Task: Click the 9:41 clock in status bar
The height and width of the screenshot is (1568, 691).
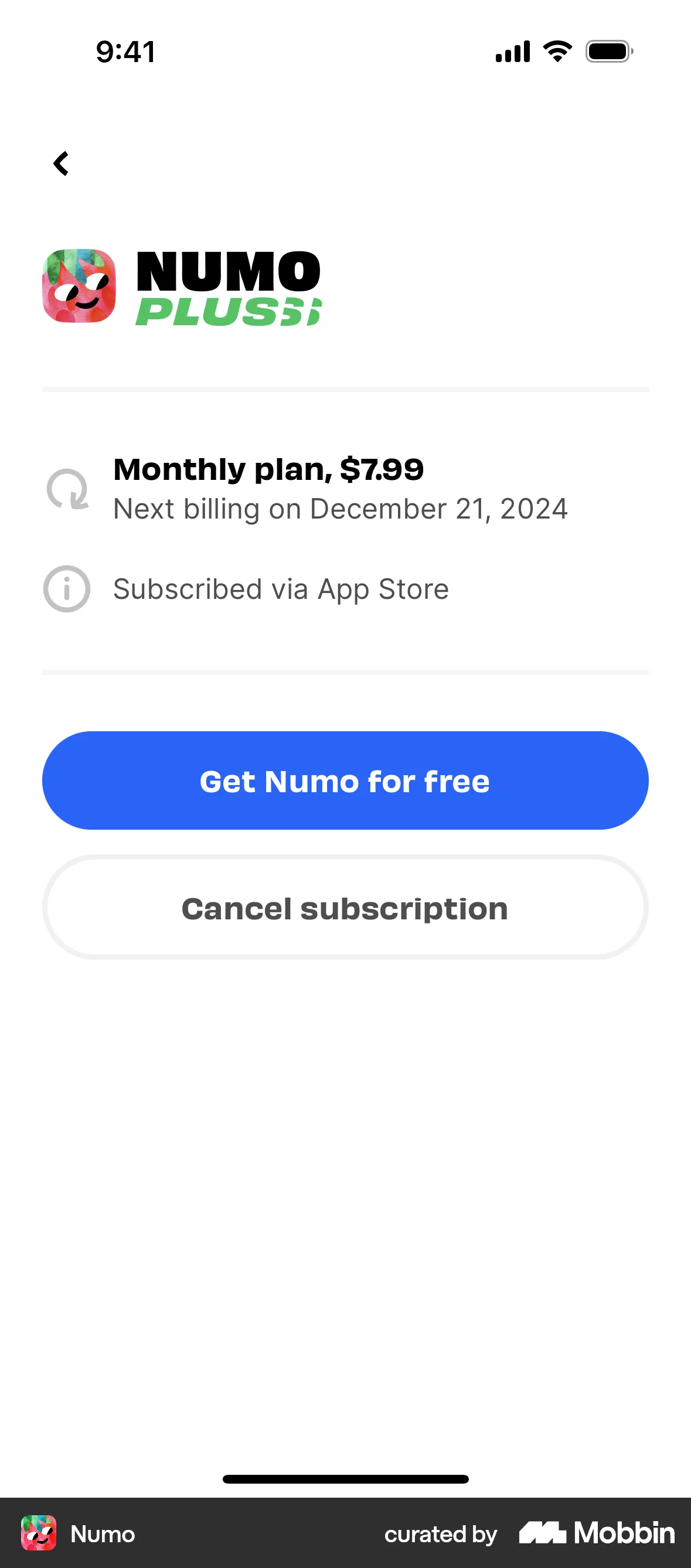Action: (125, 52)
